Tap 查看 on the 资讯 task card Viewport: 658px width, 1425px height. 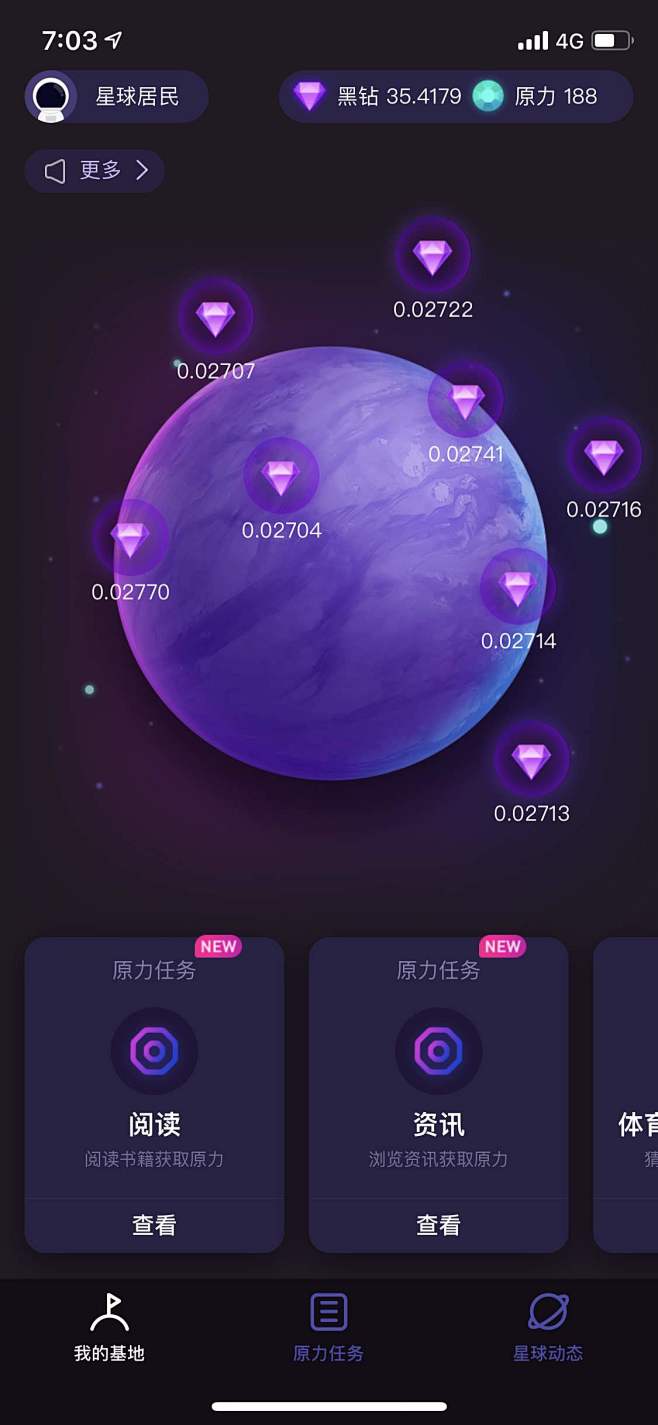[x=438, y=1225]
